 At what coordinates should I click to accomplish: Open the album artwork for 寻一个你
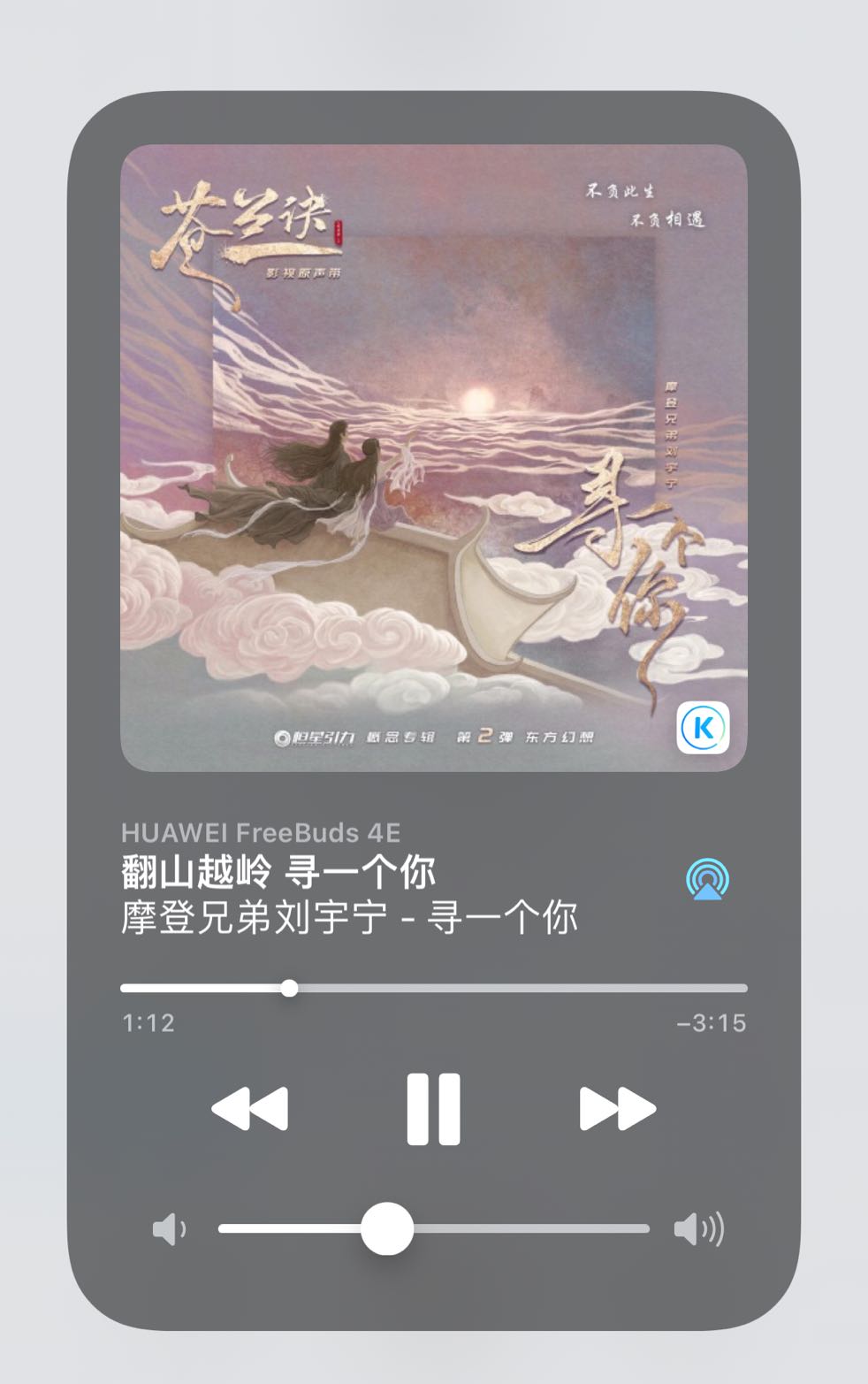(x=433, y=458)
